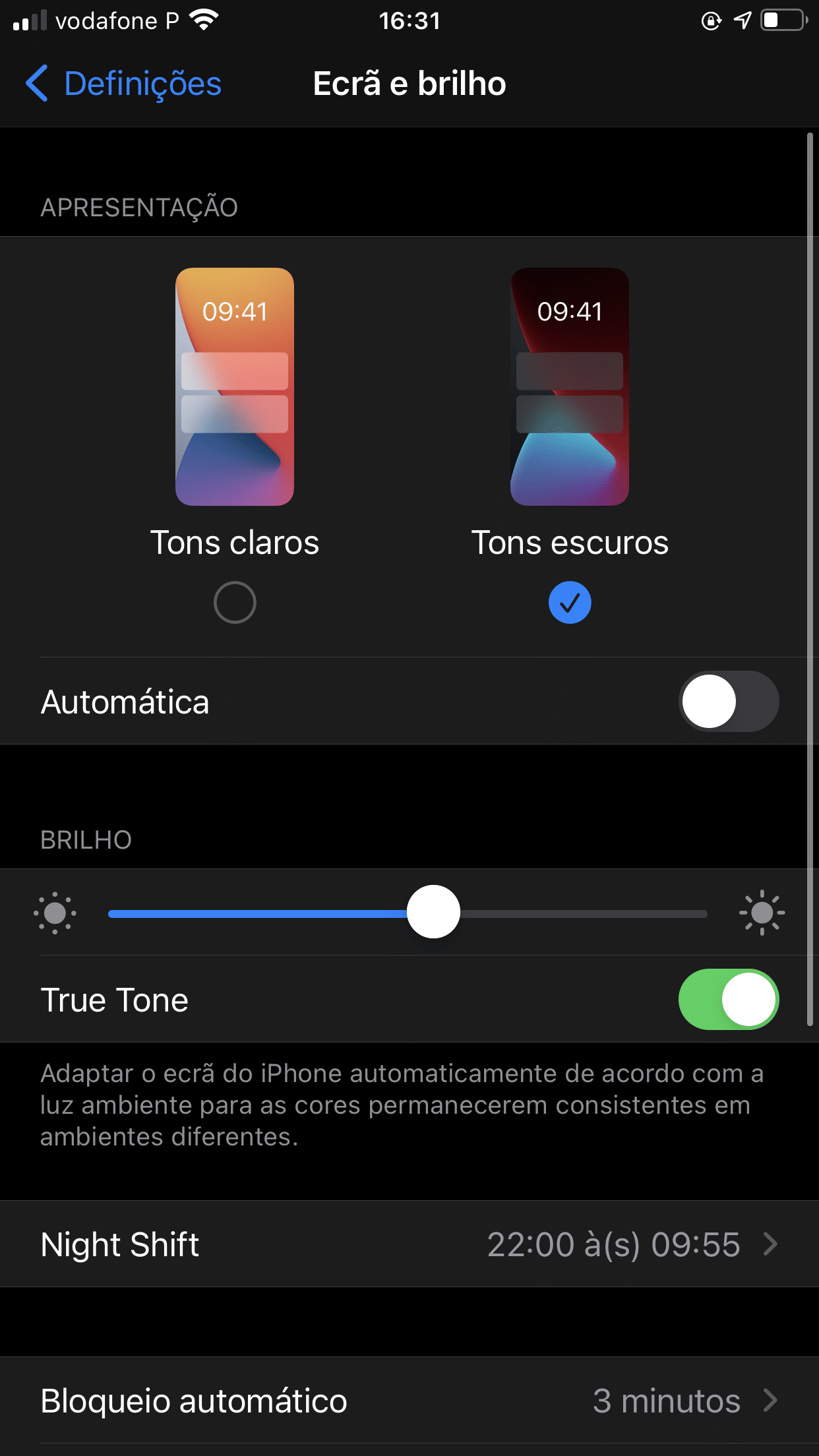Enable the Automática appearance switch
This screenshot has height=1456, width=819.
(x=728, y=701)
